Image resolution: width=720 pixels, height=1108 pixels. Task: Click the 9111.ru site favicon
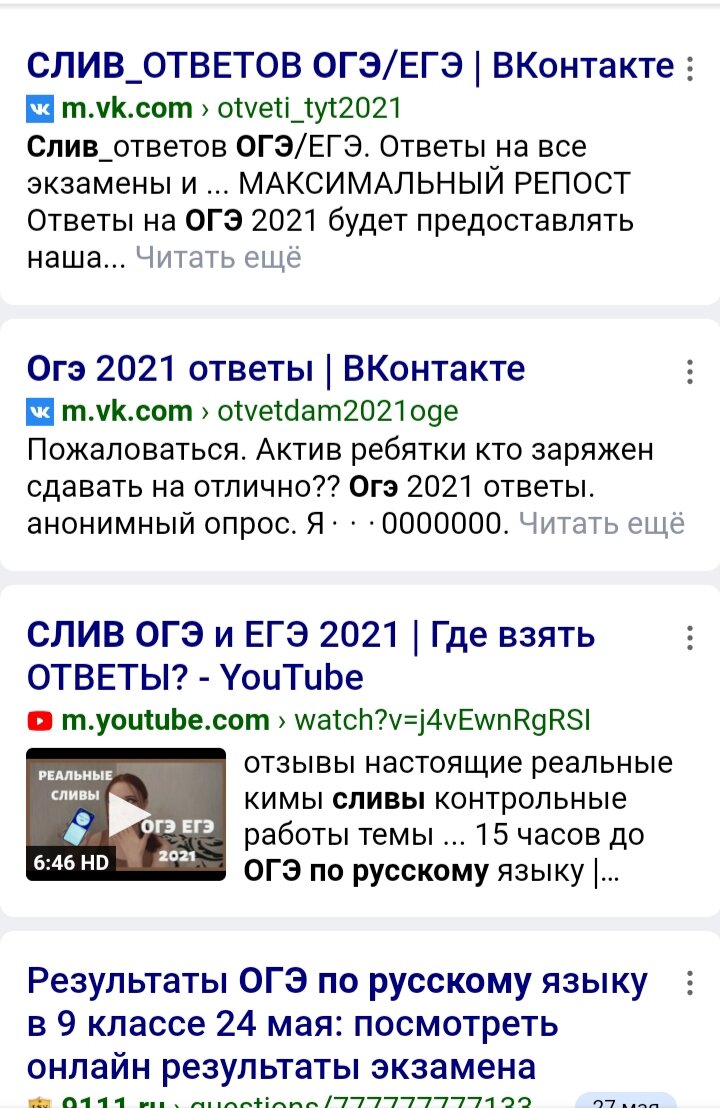pyautogui.click(x=38, y=1100)
